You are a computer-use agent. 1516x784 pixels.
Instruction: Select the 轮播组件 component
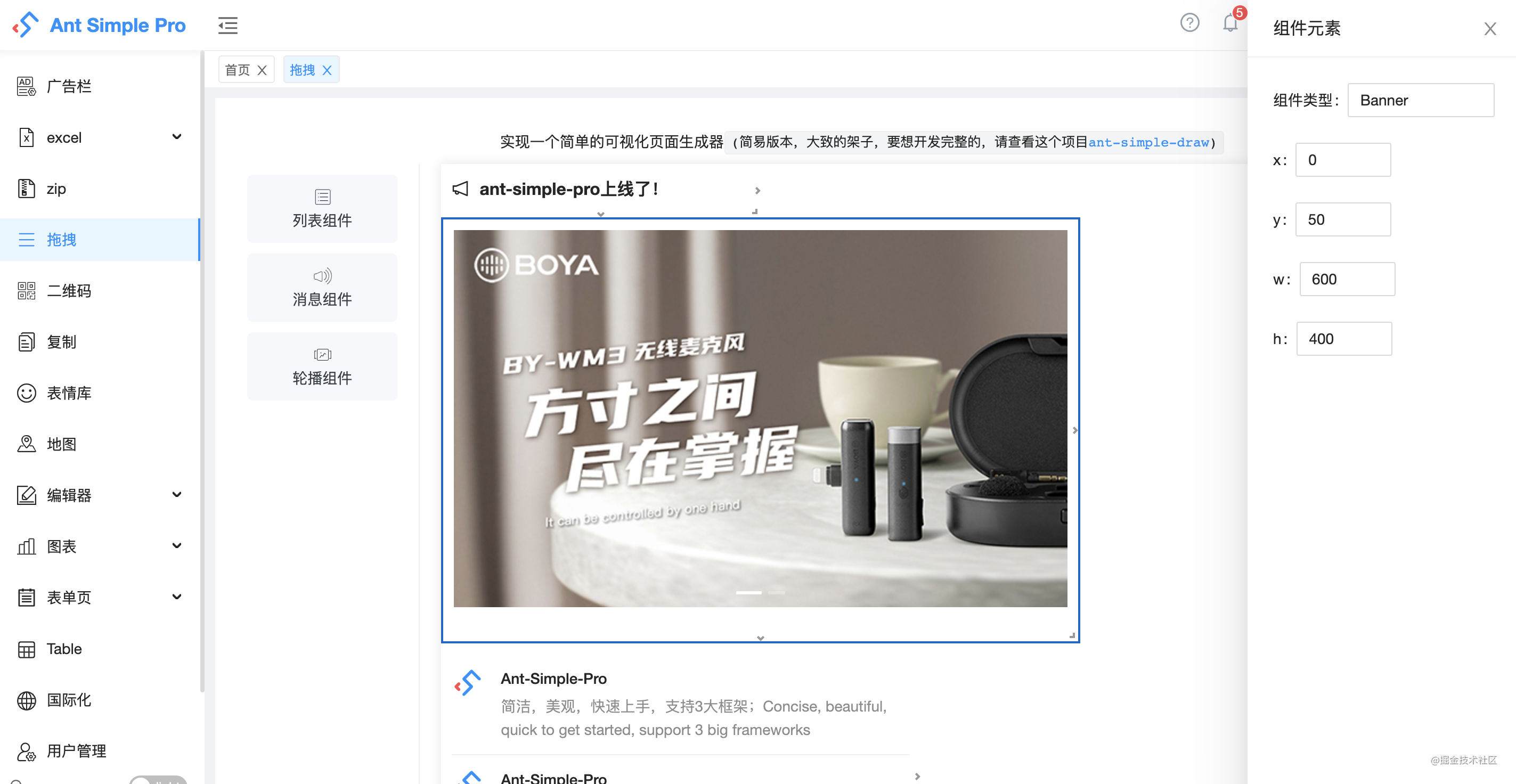(322, 366)
